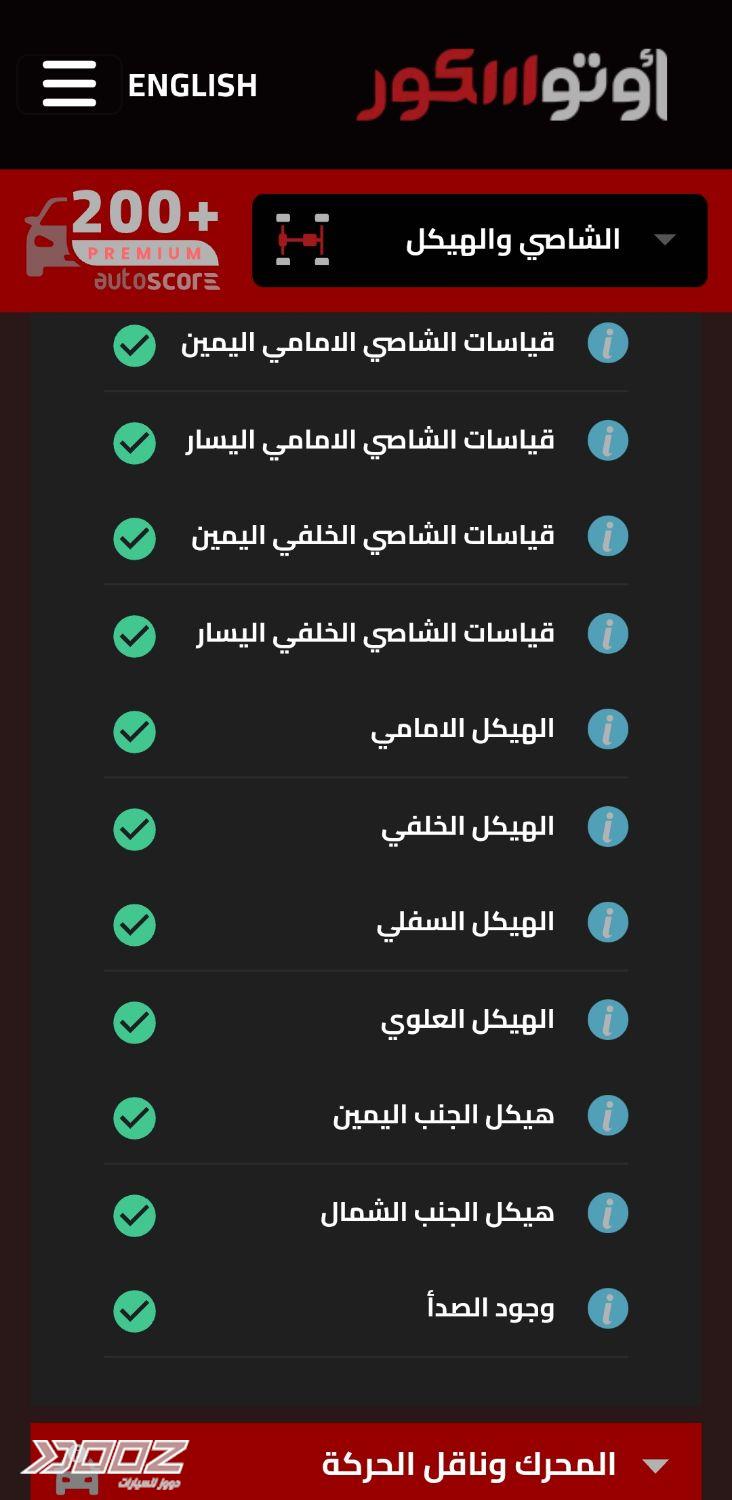View info about الهيكل السفلي
This screenshot has width=732, height=1500.
[x=607, y=922]
